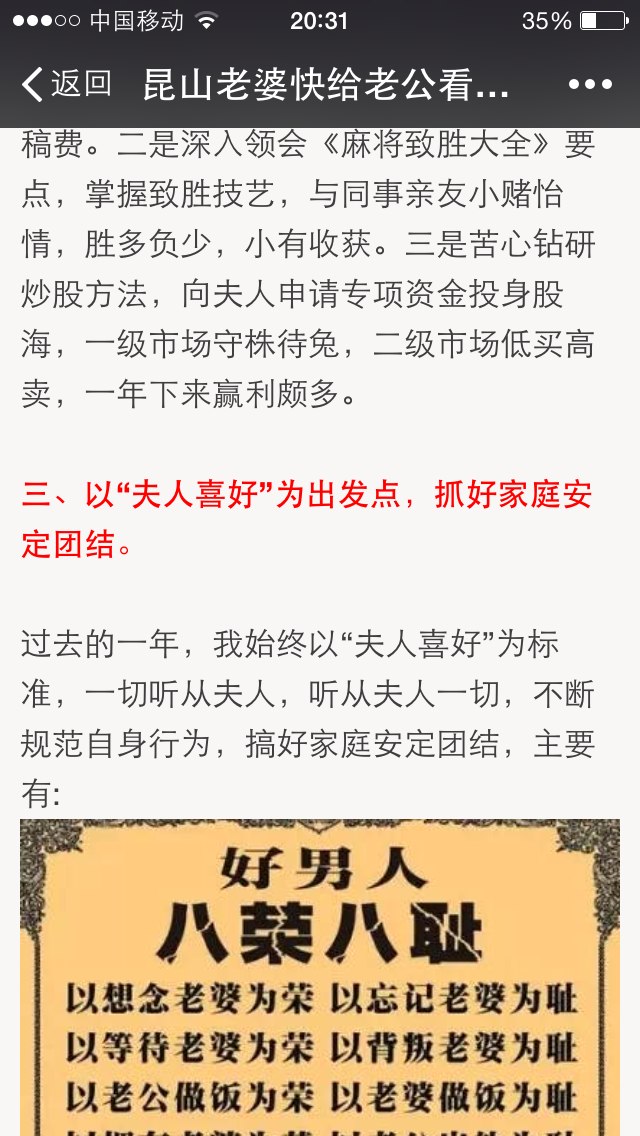Open the three-dot overflow menu

tap(590, 85)
